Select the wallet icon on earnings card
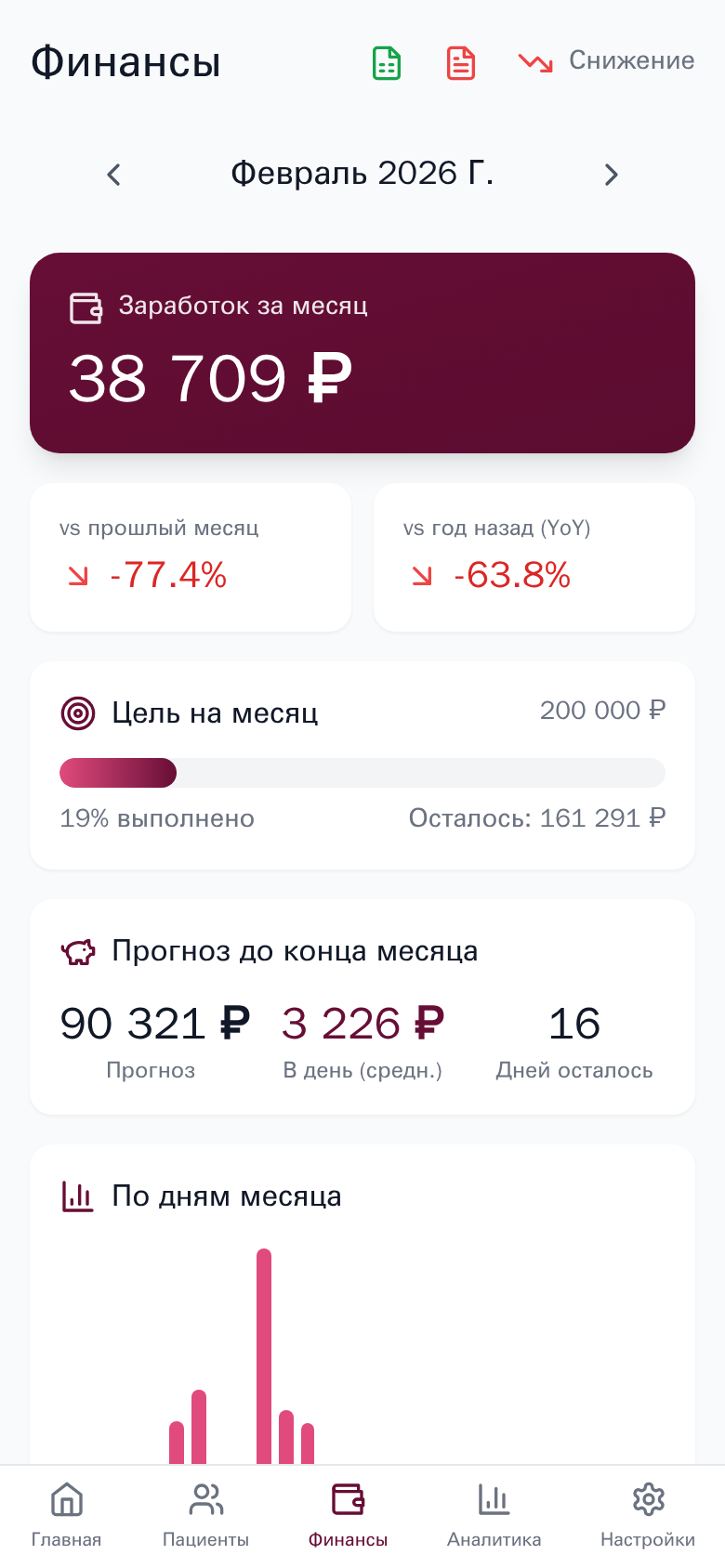The image size is (725, 1568). point(85,307)
